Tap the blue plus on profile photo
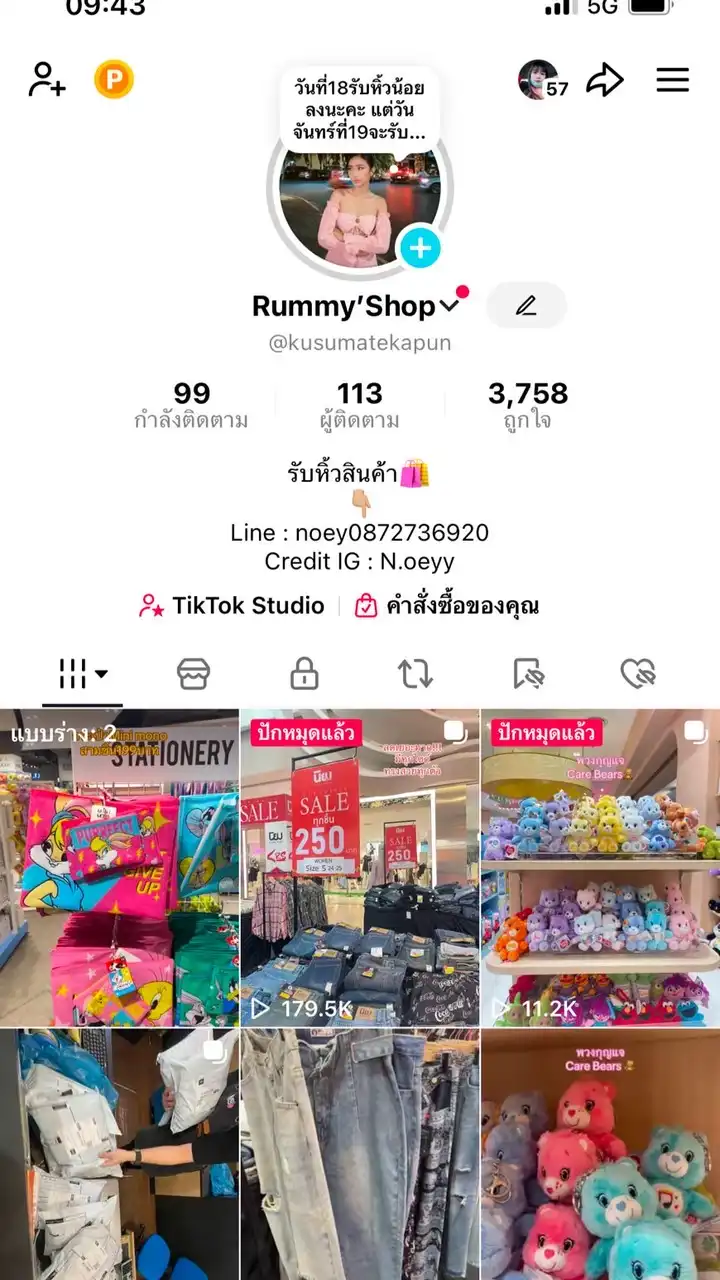Viewport: 720px width, 1280px height. [420, 248]
